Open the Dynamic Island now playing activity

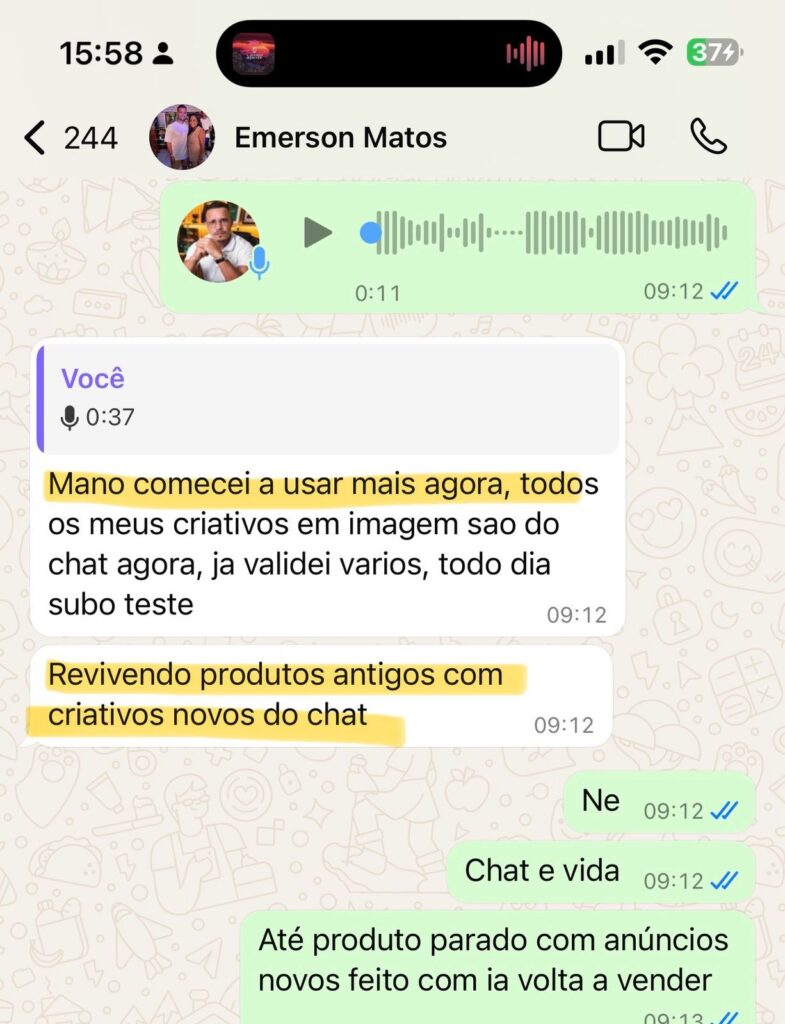point(389,53)
